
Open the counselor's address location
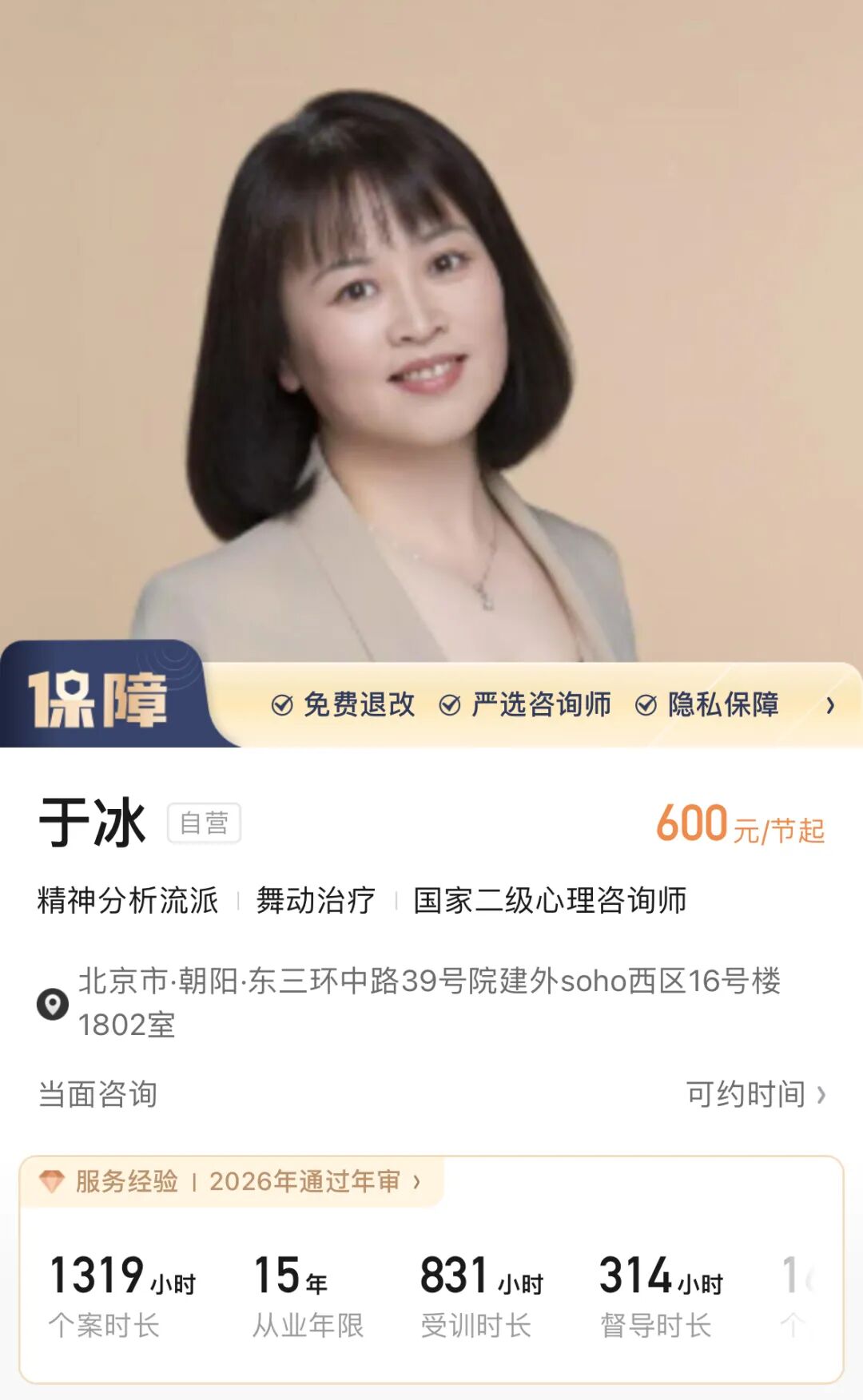[x=409, y=1002]
